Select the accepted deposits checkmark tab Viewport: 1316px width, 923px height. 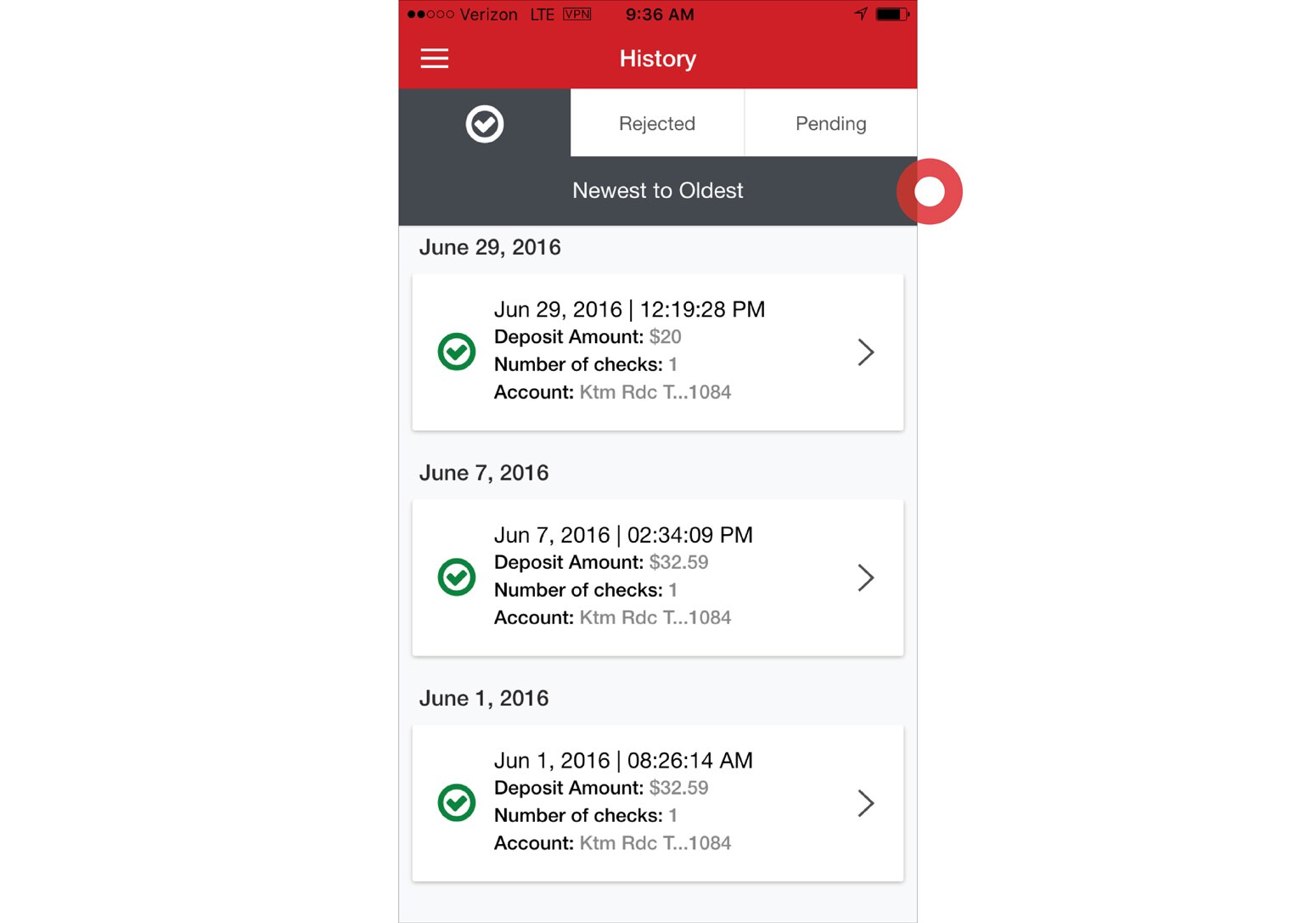pyautogui.click(x=485, y=124)
